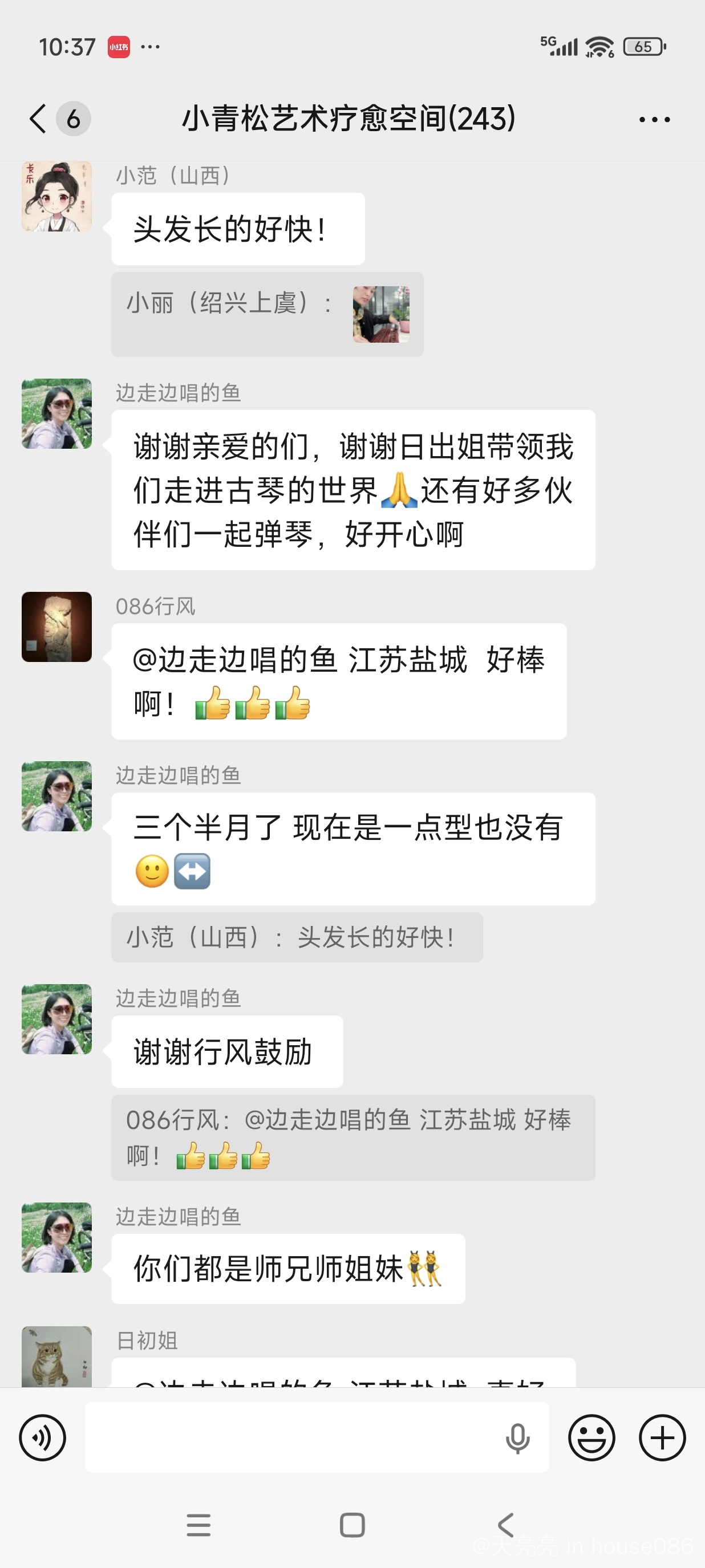
Task: Open the quoted photo from 小丽（绍兴上虞）
Action: pyautogui.click(x=381, y=314)
